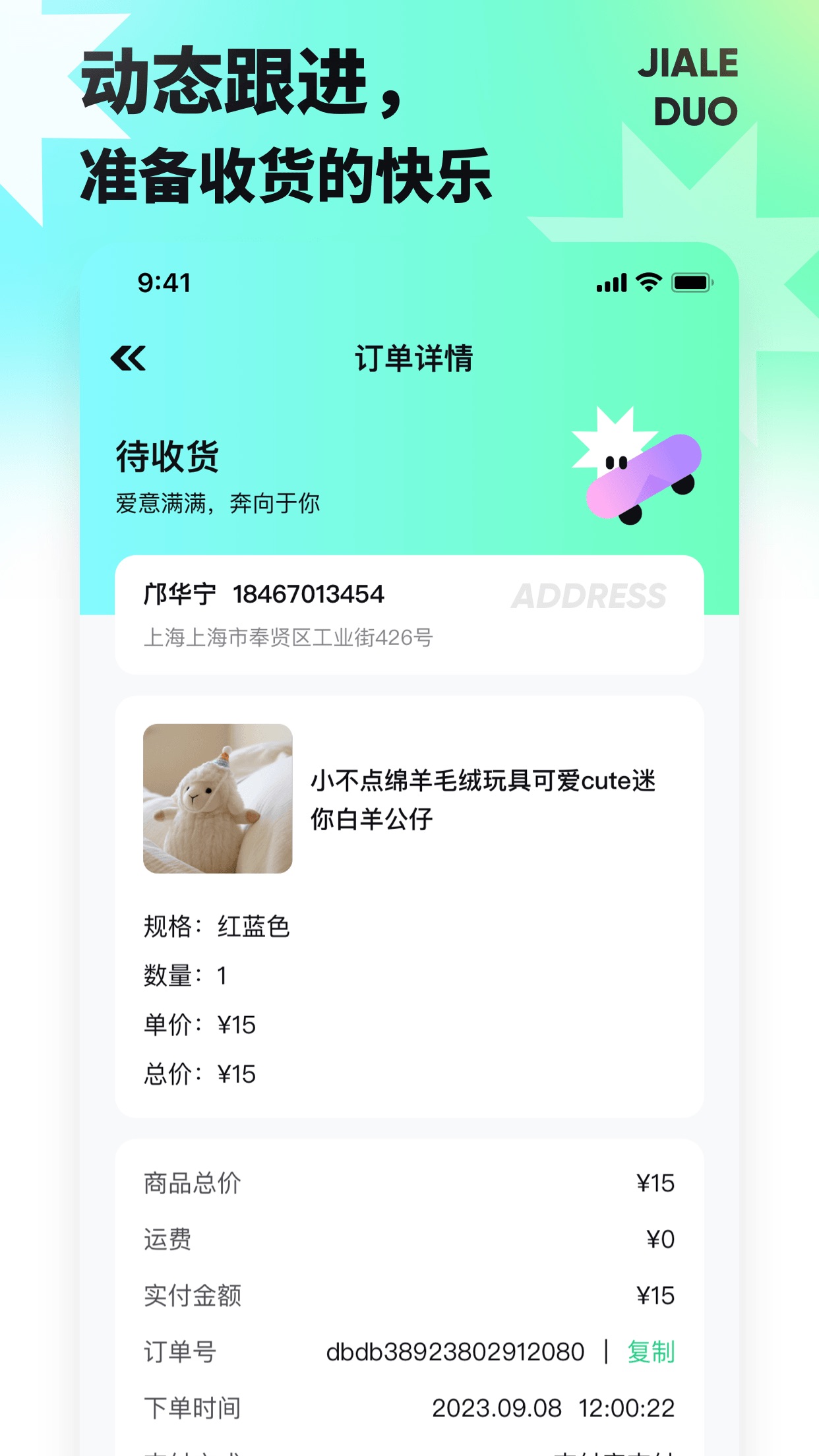819x1456 pixels.
Task: Tap the 9:41 clock in status bar
Action: (163, 282)
